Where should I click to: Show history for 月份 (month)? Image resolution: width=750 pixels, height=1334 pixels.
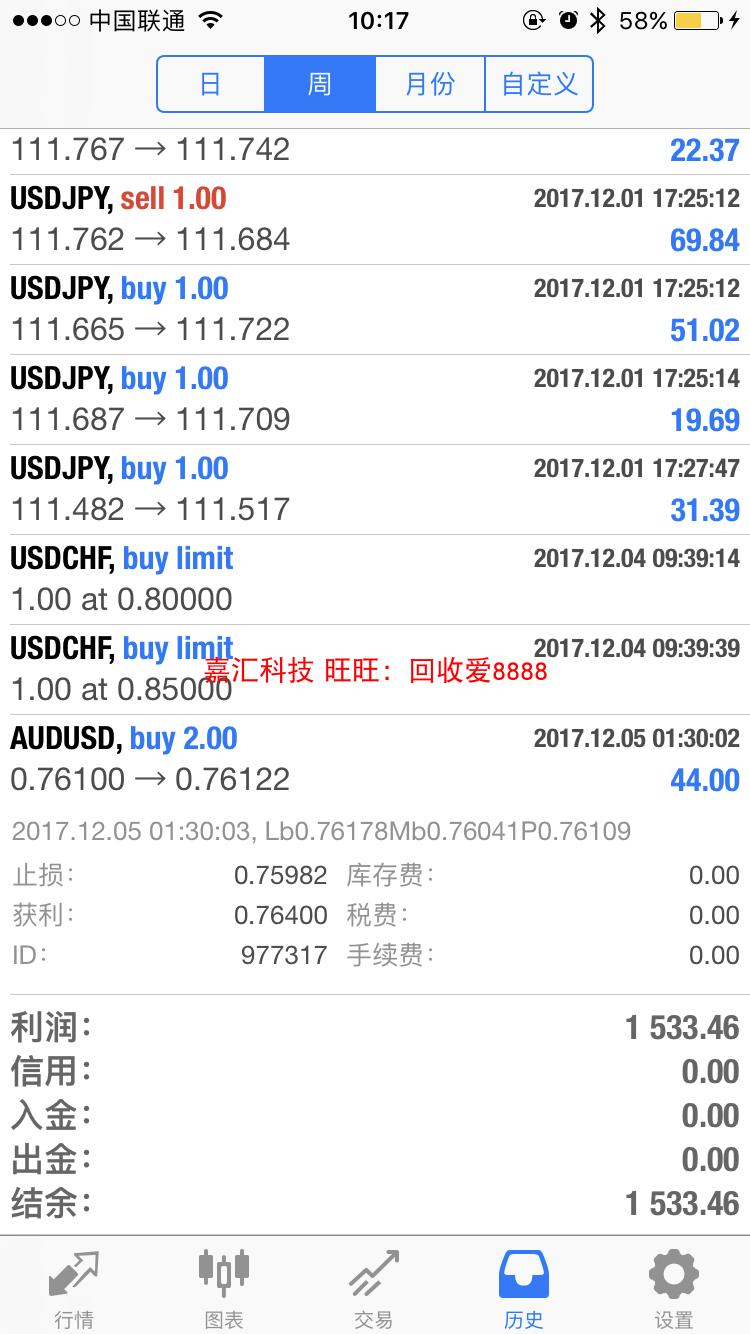430,84
